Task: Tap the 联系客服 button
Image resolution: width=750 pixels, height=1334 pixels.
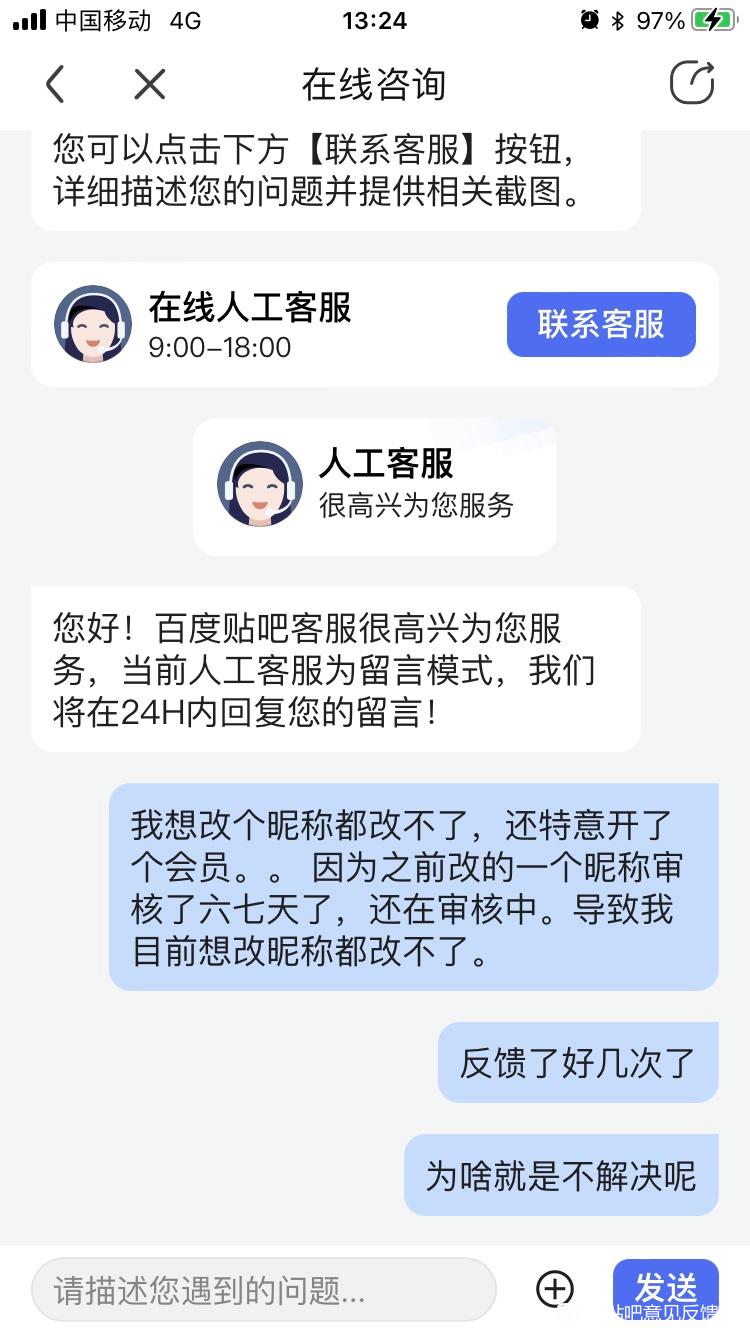Action: (601, 325)
